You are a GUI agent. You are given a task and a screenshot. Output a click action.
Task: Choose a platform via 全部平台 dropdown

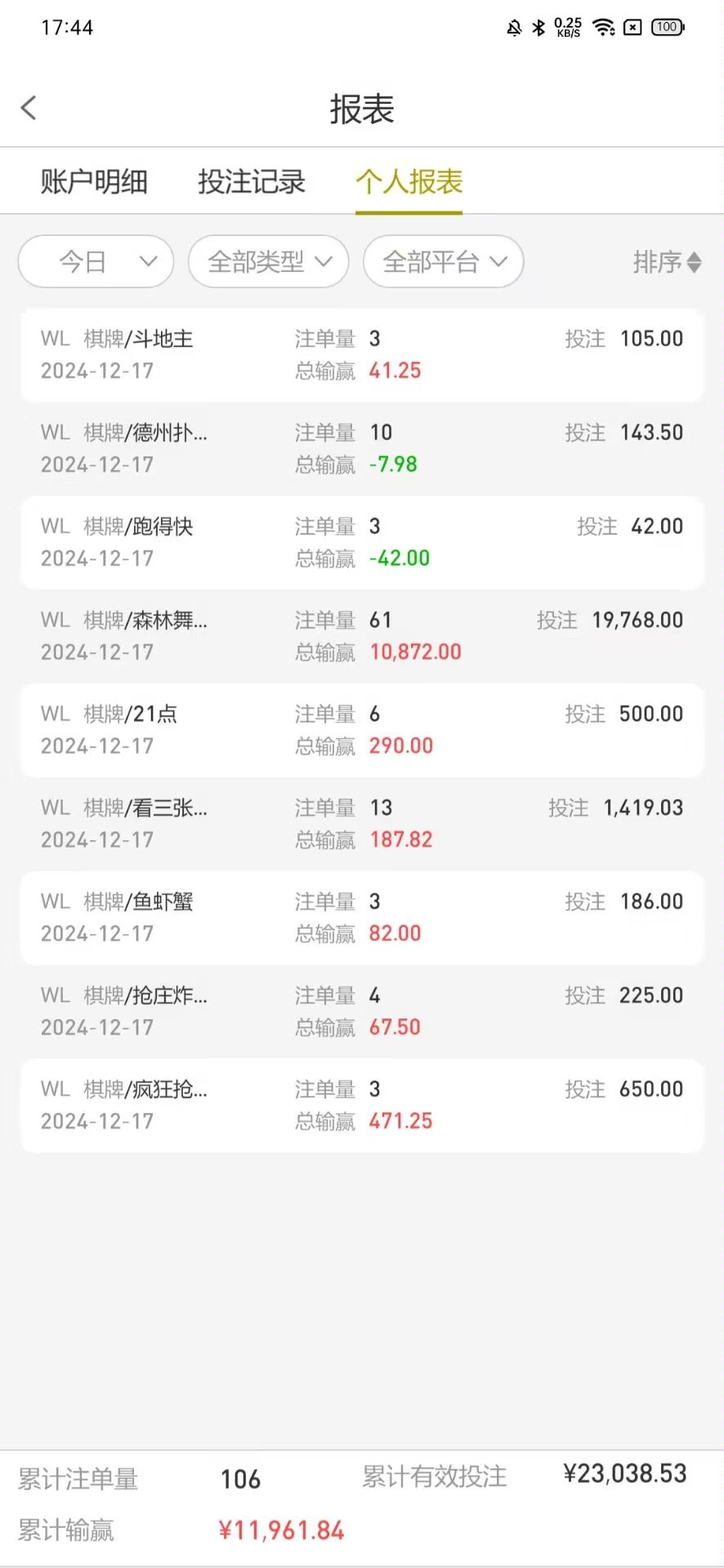[x=443, y=262]
